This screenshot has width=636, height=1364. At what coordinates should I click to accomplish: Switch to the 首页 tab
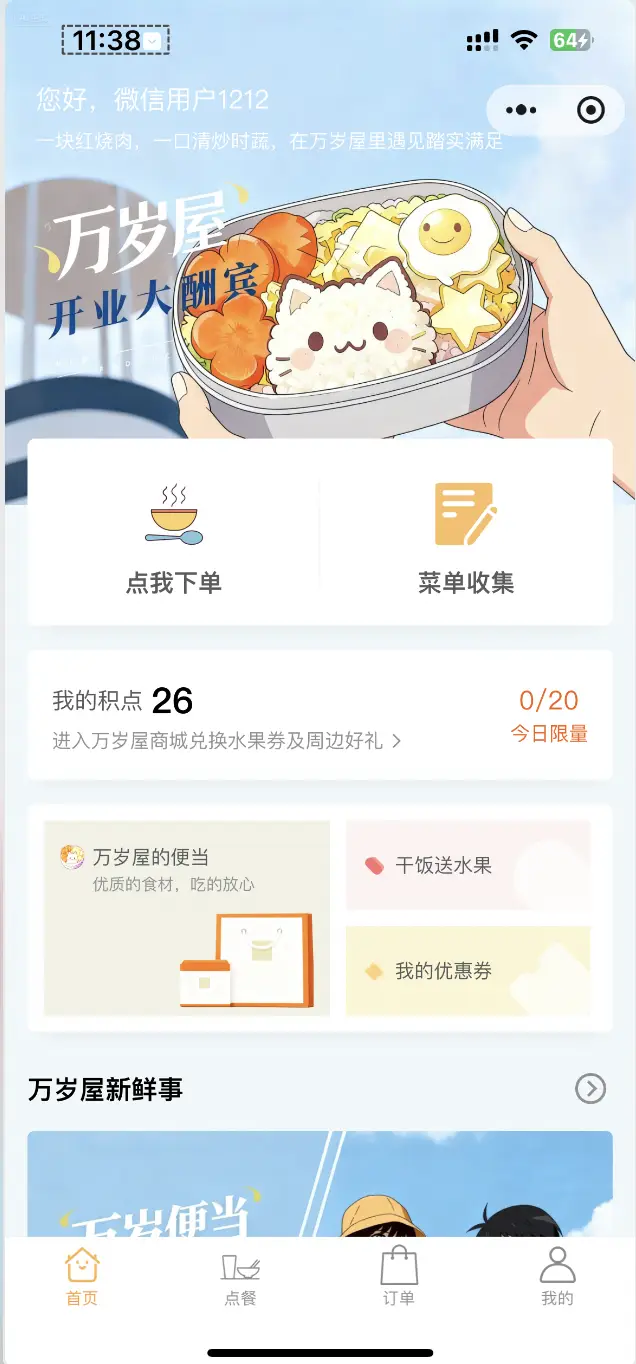[82, 1278]
